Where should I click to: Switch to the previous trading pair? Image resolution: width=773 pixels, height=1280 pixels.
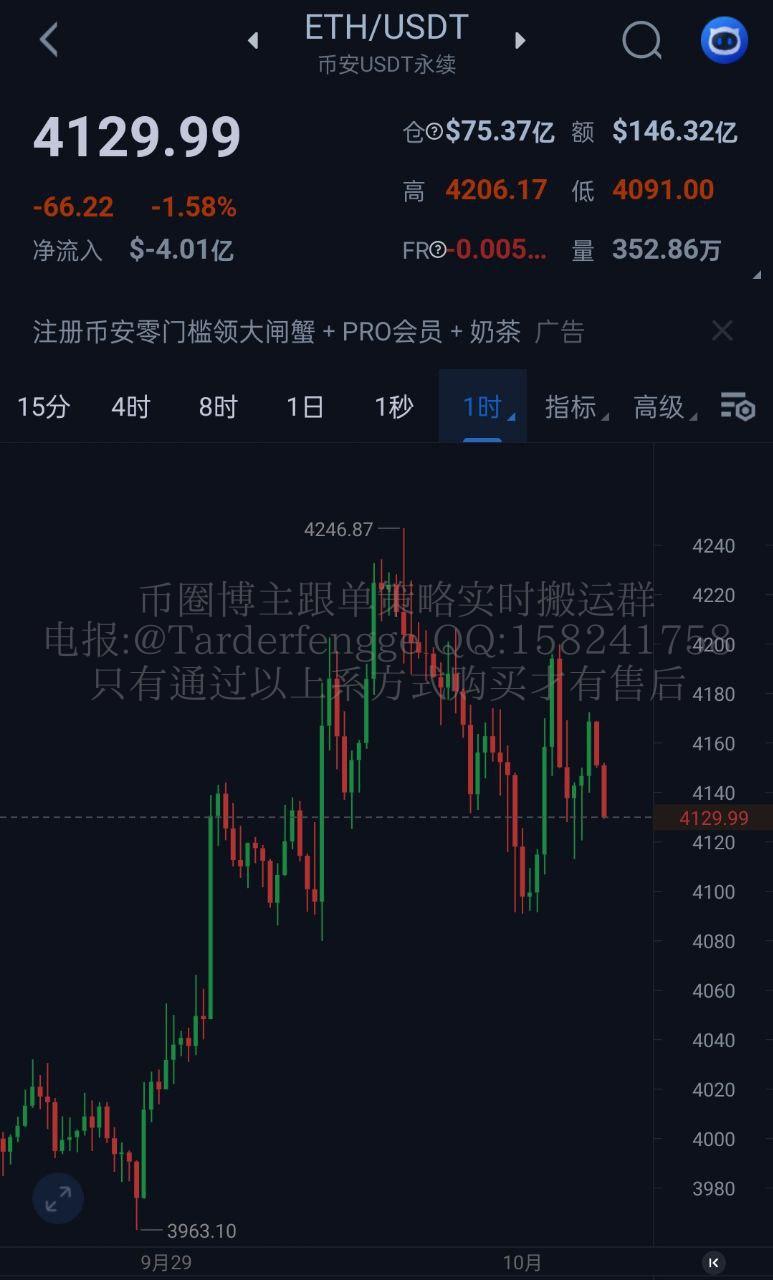point(253,41)
